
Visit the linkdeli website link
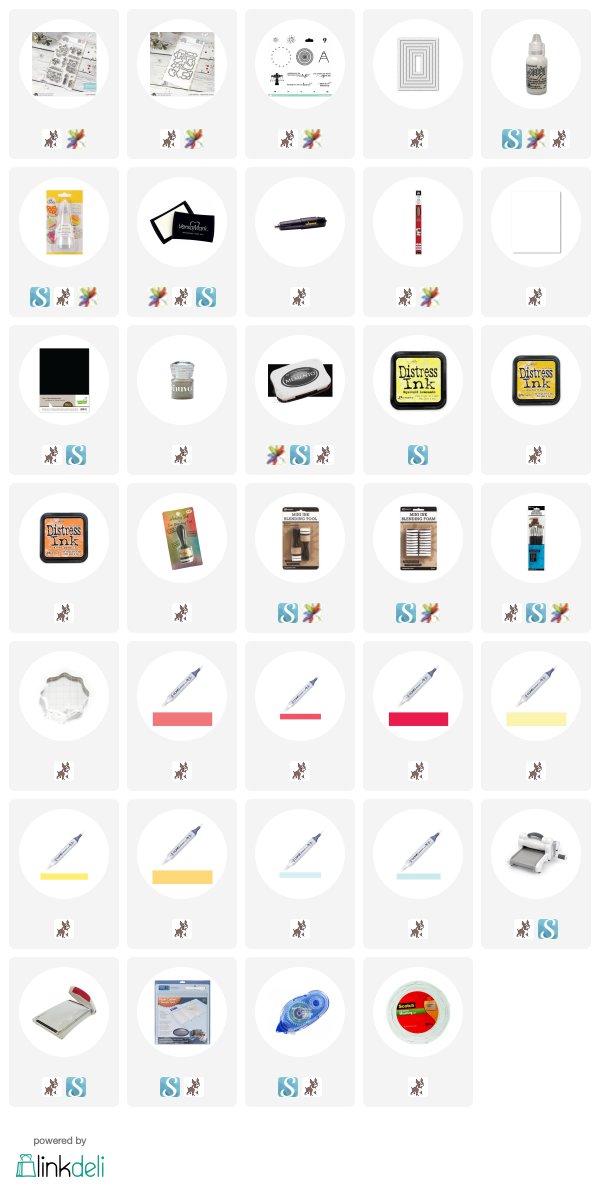61,1166
